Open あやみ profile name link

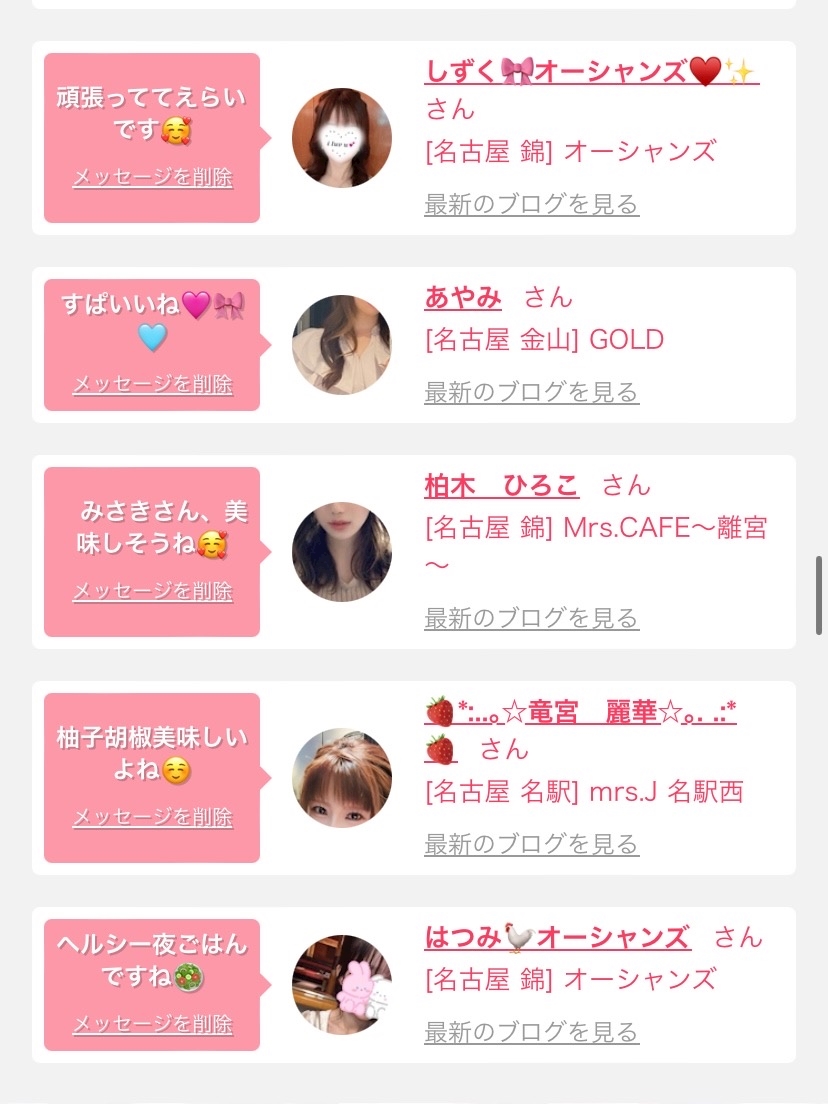pyautogui.click(x=463, y=297)
